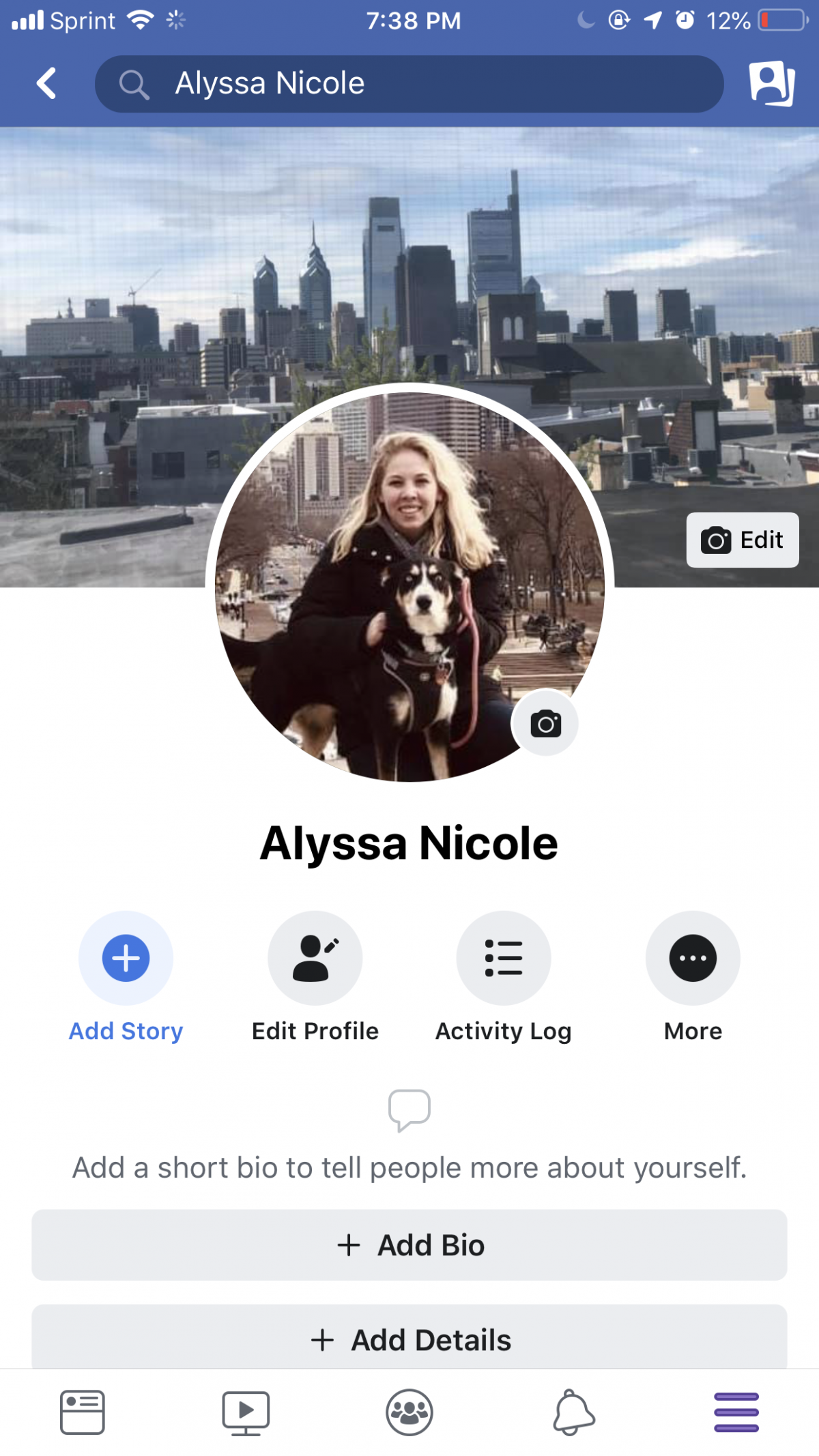Tap camera icon on profile picture

[545, 723]
